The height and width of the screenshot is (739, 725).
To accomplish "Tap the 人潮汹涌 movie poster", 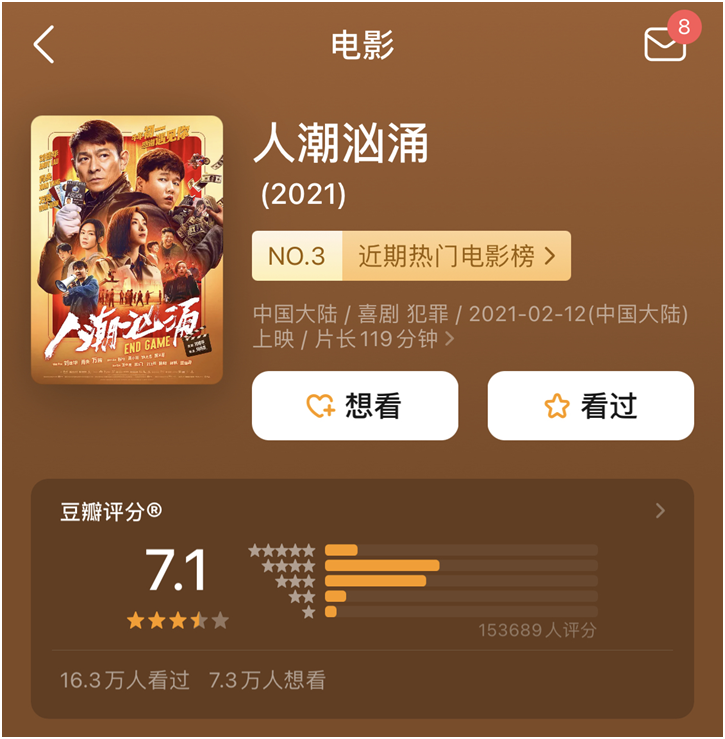I will click(x=127, y=250).
